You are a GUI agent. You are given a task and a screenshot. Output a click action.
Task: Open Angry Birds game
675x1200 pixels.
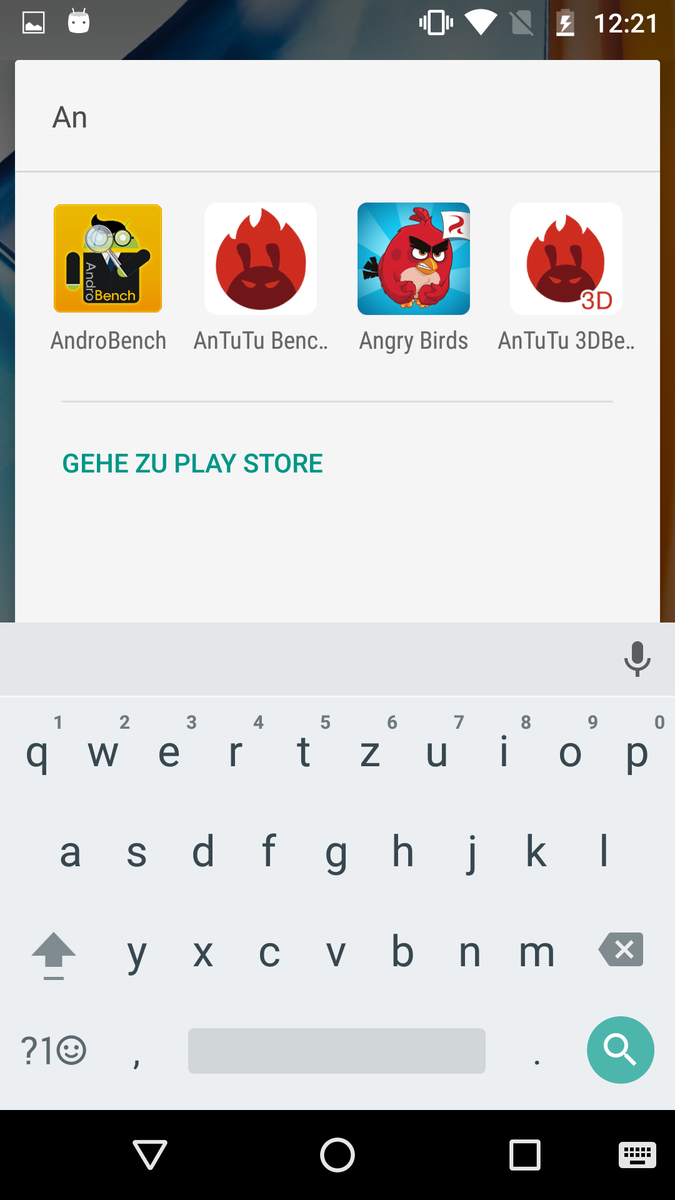[x=414, y=259]
